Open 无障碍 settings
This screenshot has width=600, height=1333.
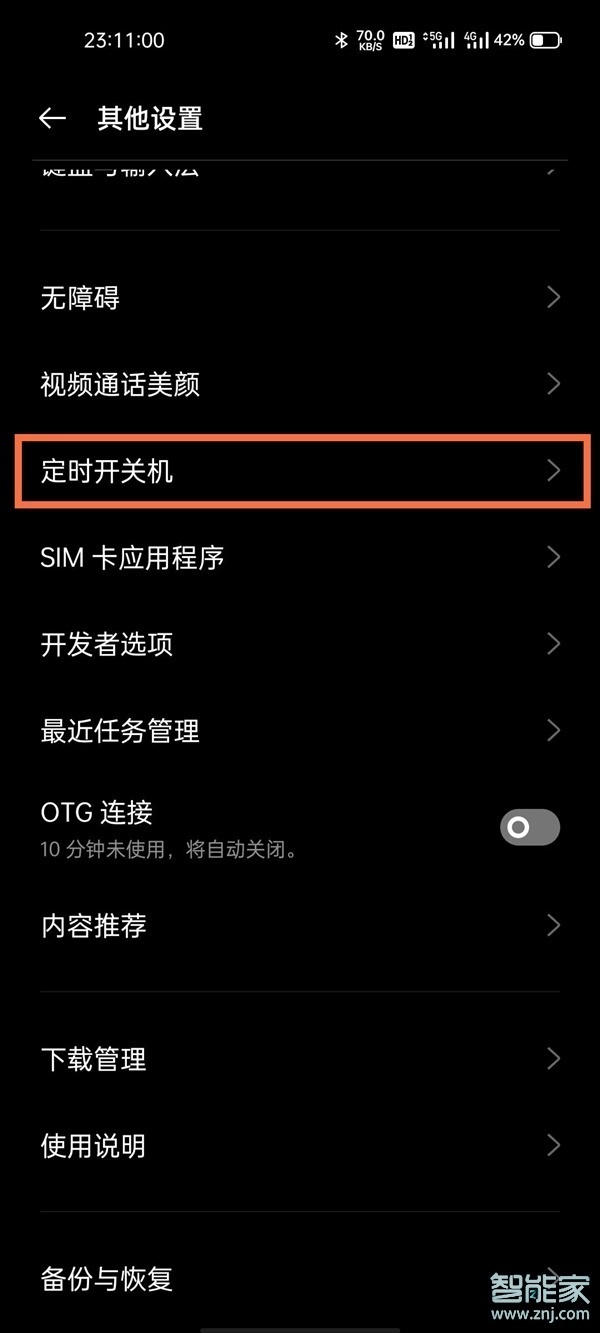[x=300, y=298]
